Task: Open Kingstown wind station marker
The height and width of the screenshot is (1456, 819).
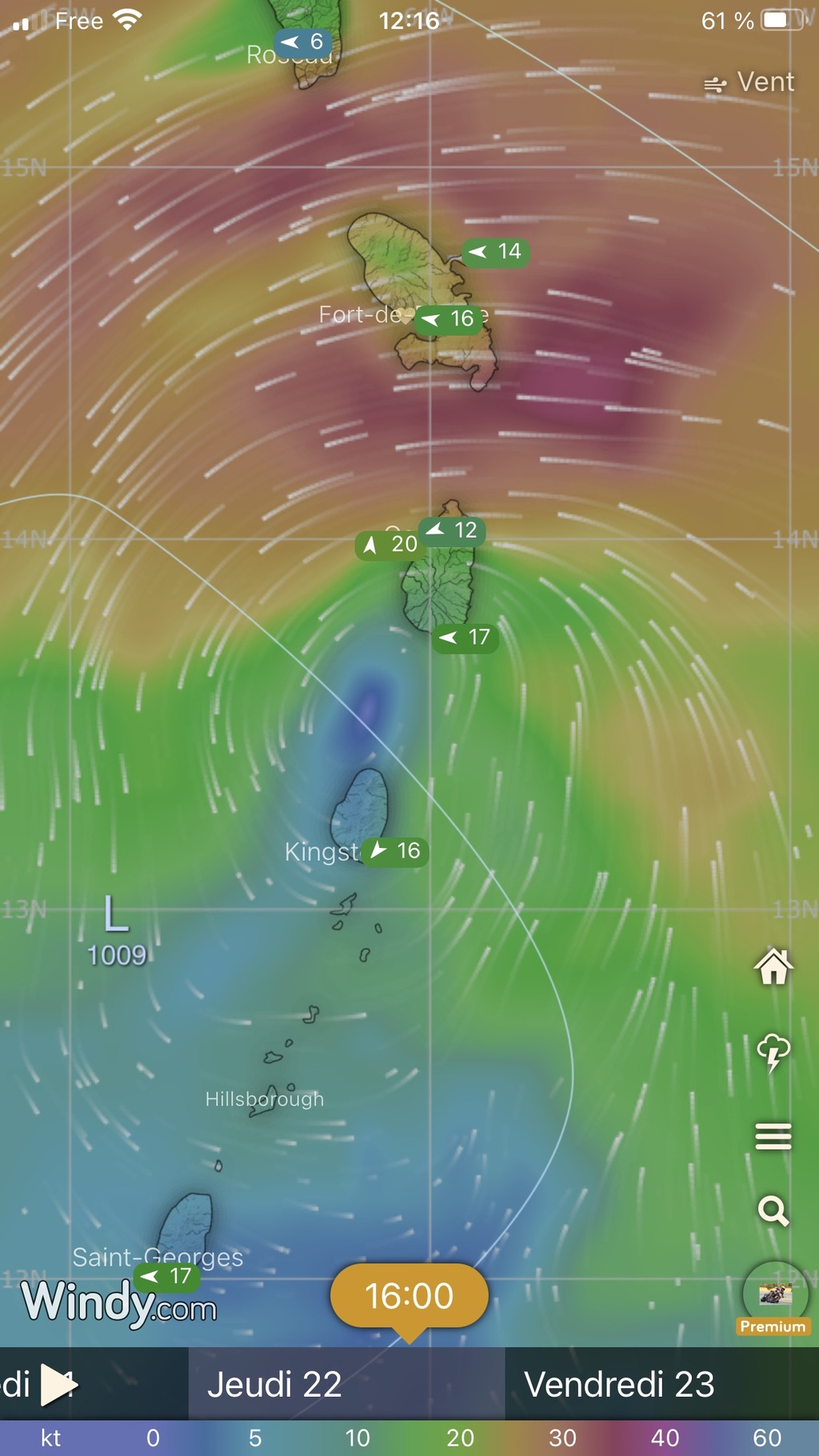Action: click(x=395, y=851)
